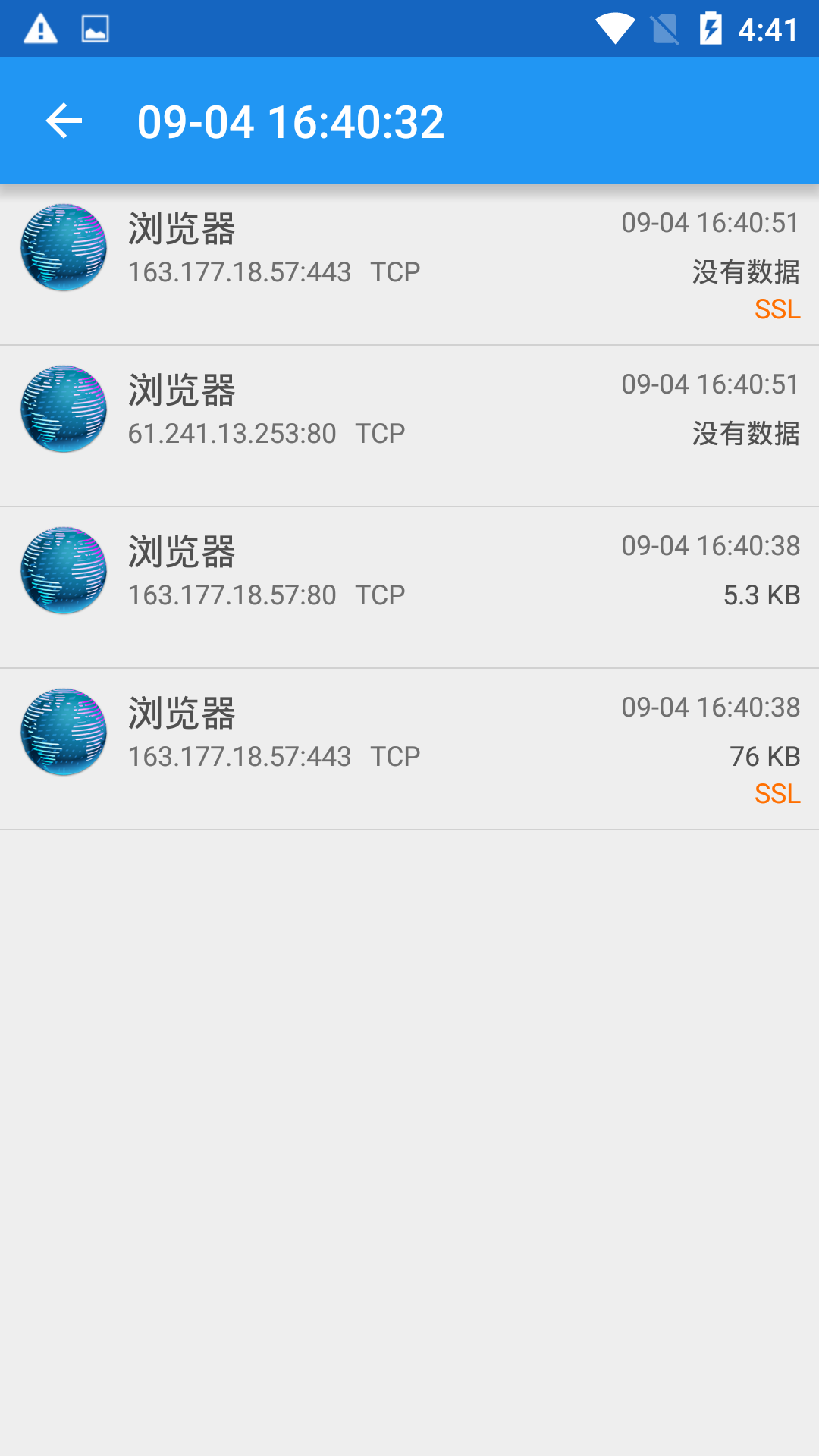This screenshot has width=819, height=1456.
Task: Open the 76 KB SSL capture entry
Action: 409,749
